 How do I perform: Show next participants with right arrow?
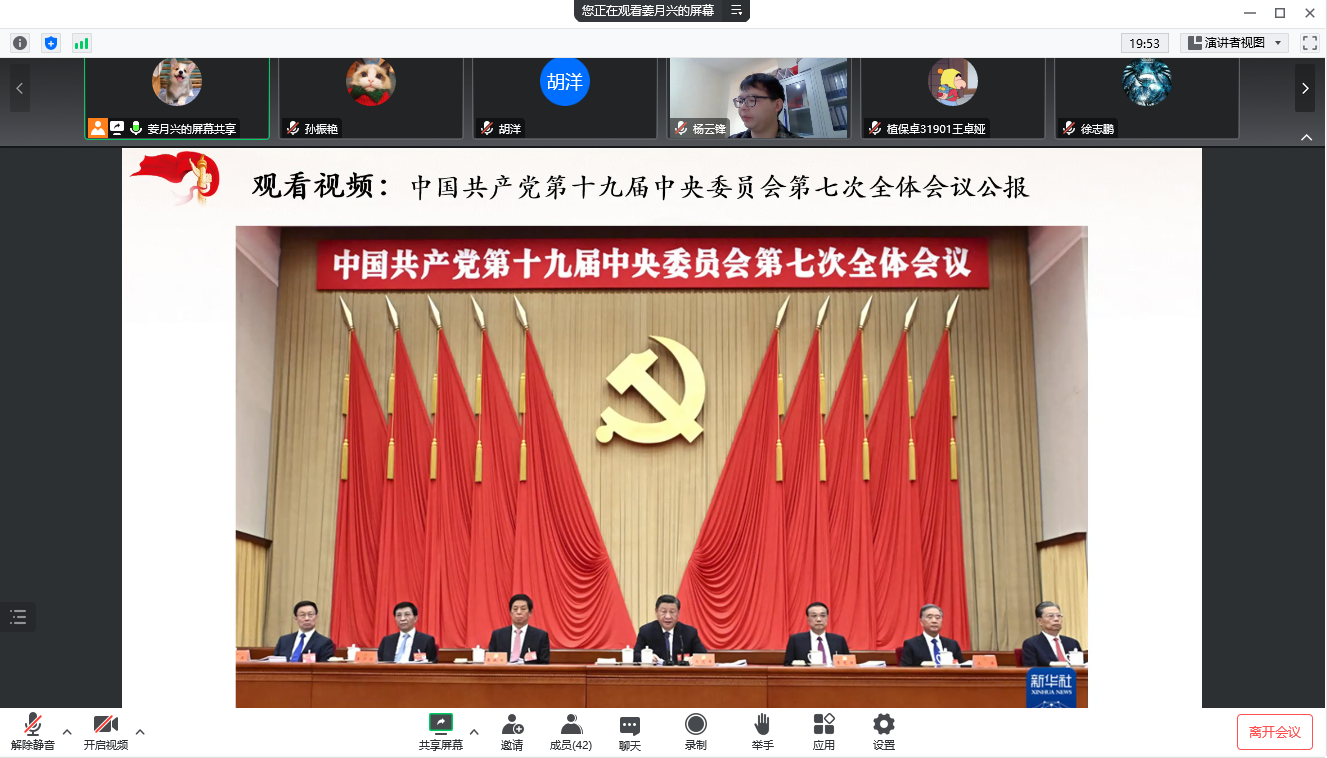click(x=1305, y=89)
